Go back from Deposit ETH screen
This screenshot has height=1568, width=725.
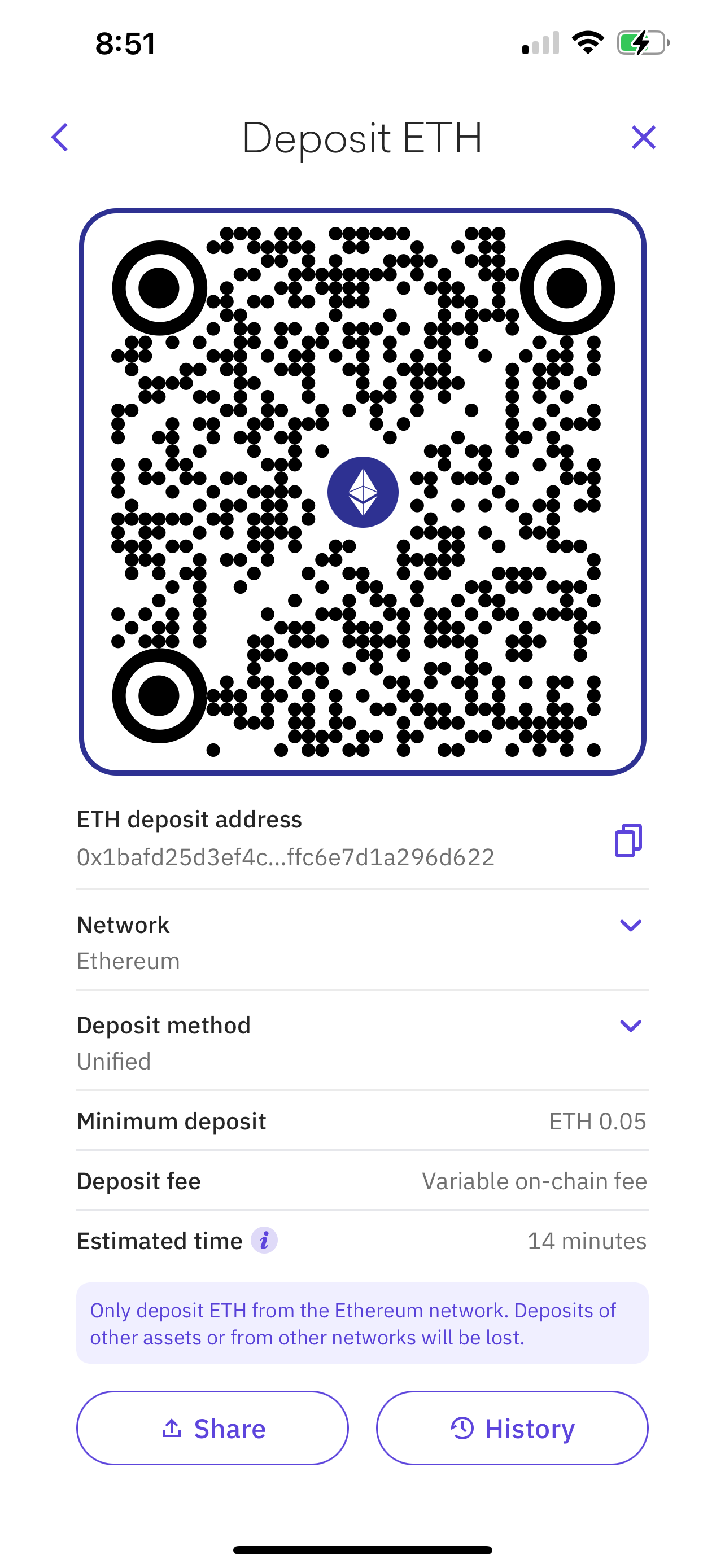coord(60,138)
